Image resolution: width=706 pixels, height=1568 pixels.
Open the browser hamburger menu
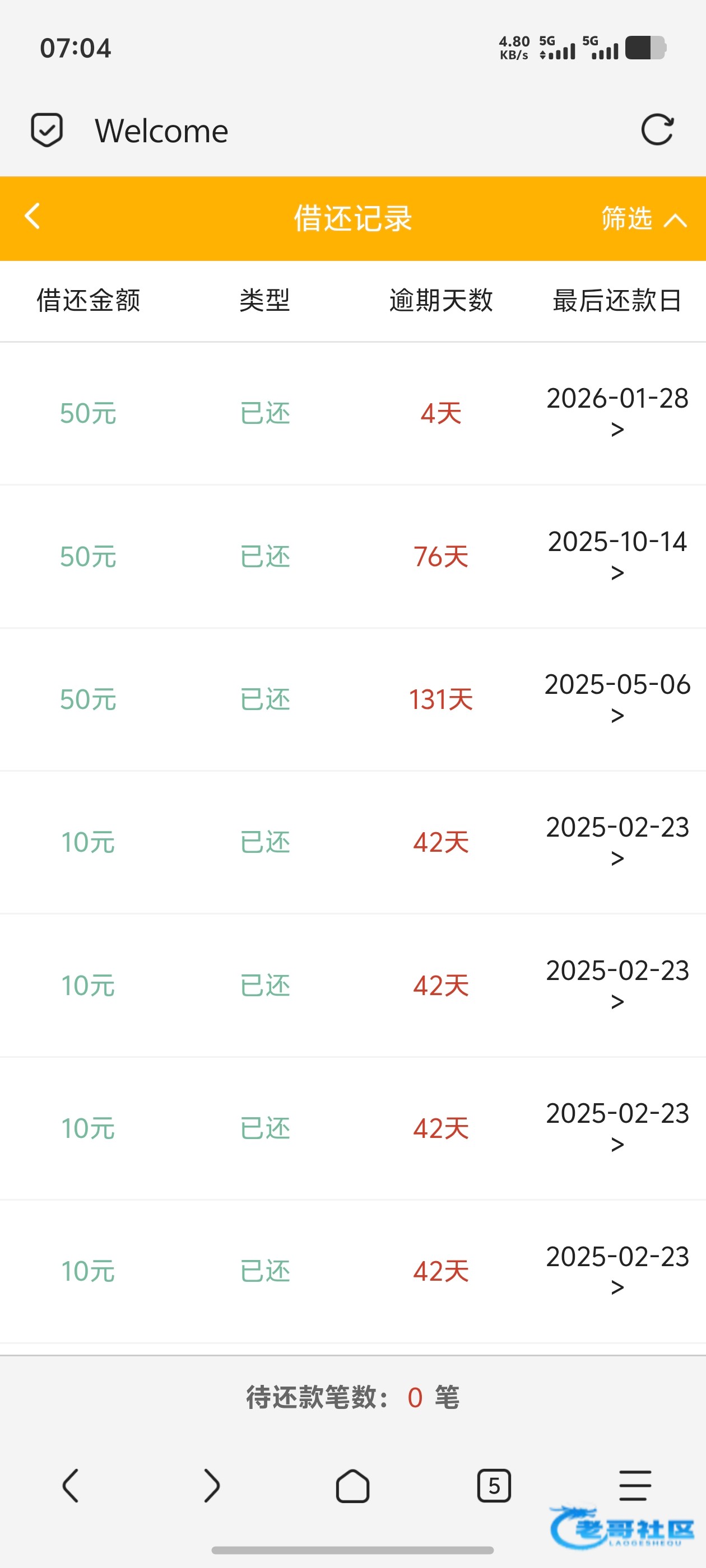tap(635, 1486)
